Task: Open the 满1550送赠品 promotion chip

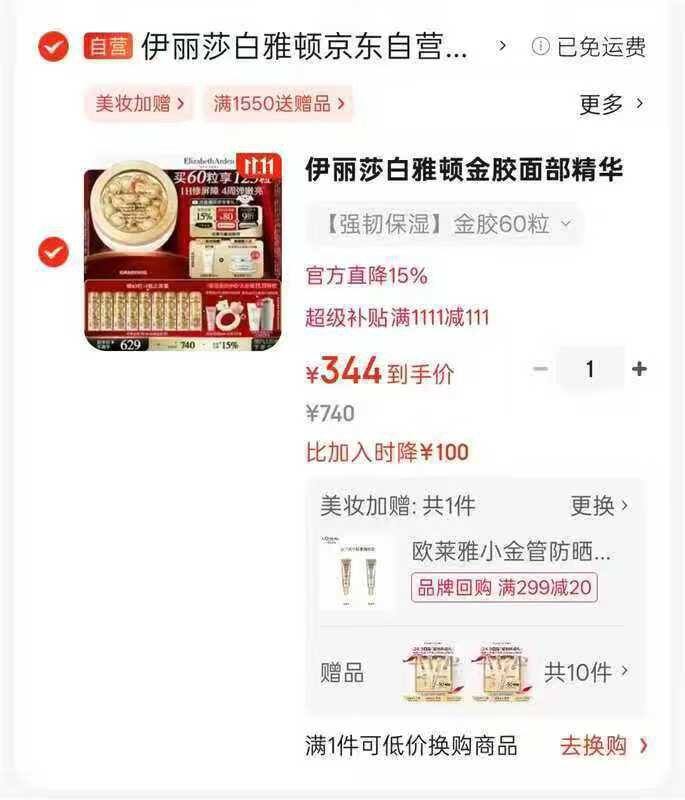Action: click(279, 103)
